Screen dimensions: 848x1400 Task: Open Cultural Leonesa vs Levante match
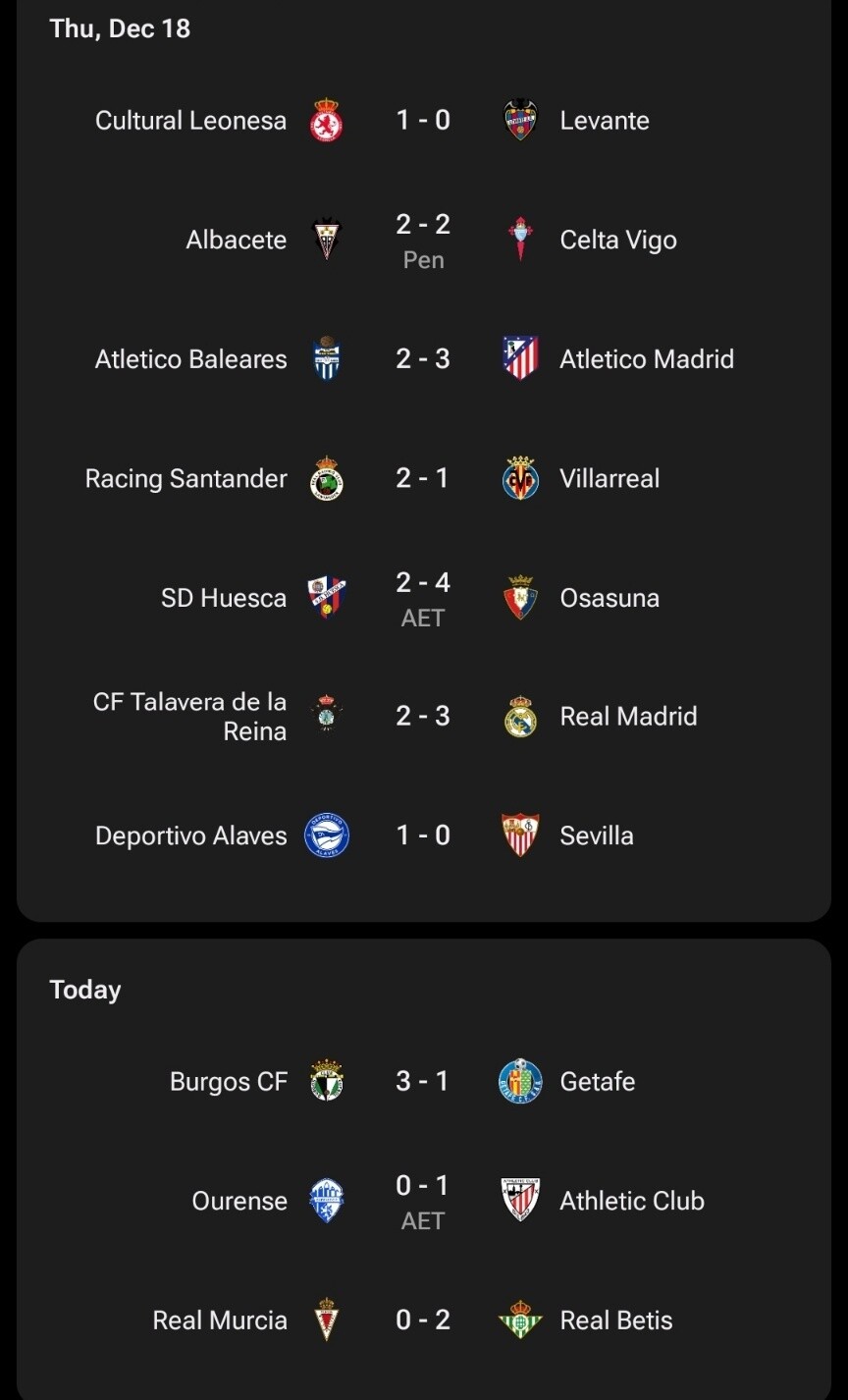click(x=424, y=121)
